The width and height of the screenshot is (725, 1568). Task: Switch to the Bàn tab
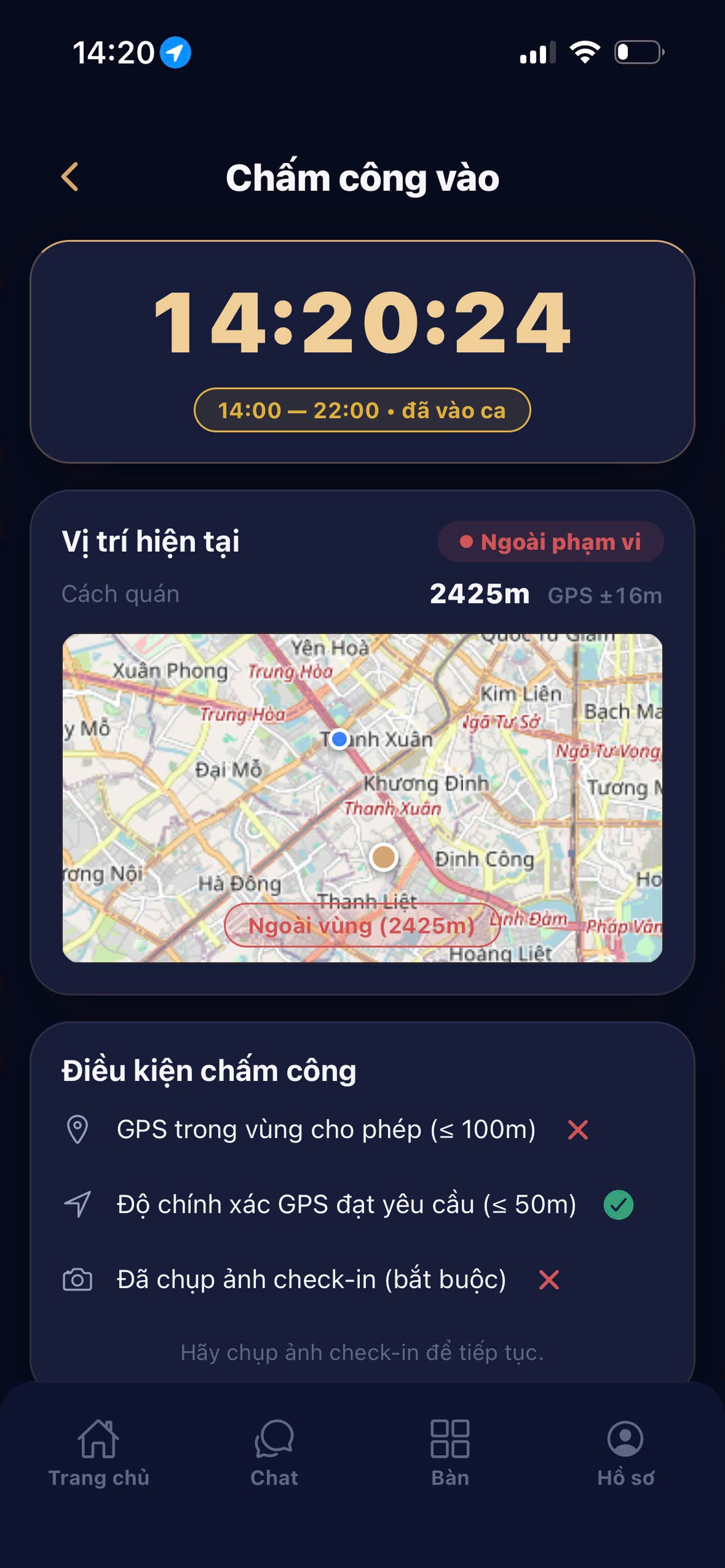pyautogui.click(x=450, y=1453)
